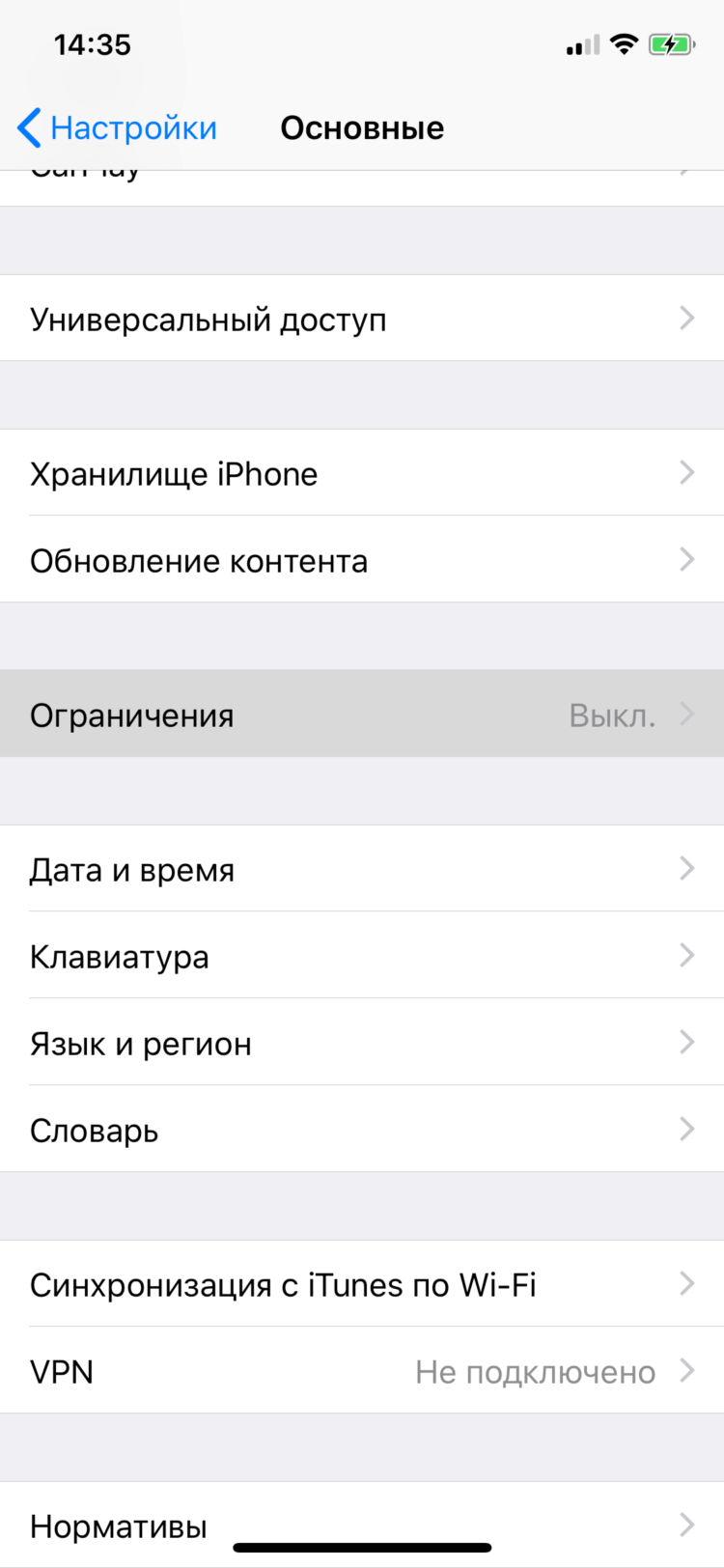Open VPN settings
Image resolution: width=724 pixels, height=1568 pixels.
point(362,1371)
